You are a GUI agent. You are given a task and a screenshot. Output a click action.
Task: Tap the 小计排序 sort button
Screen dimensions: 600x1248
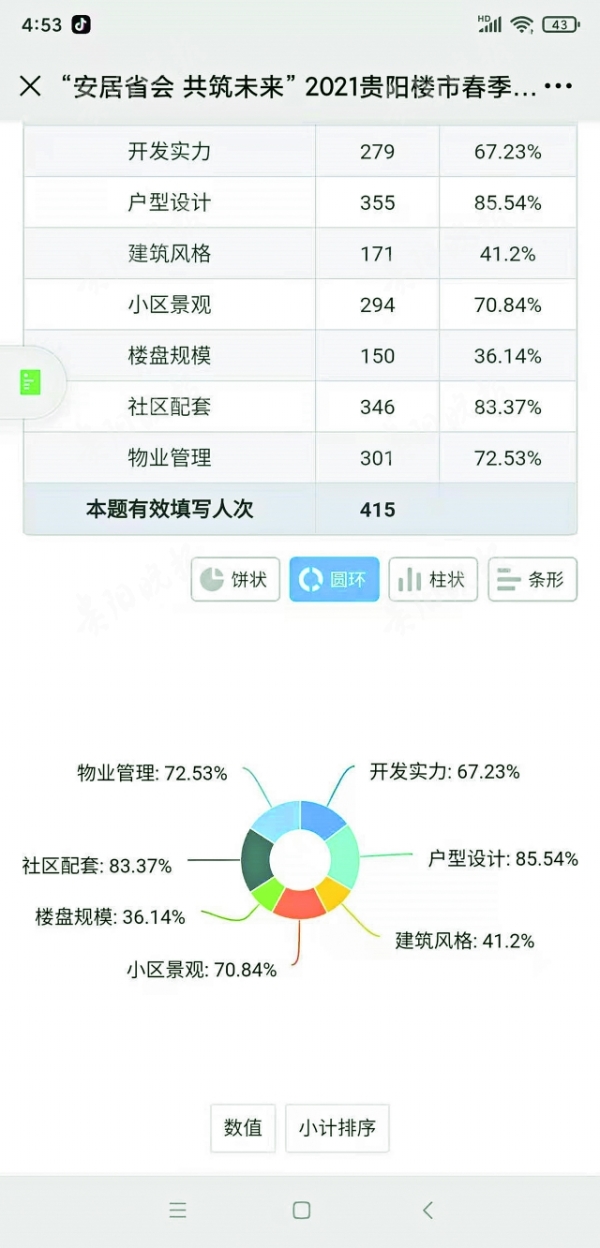click(x=337, y=1128)
